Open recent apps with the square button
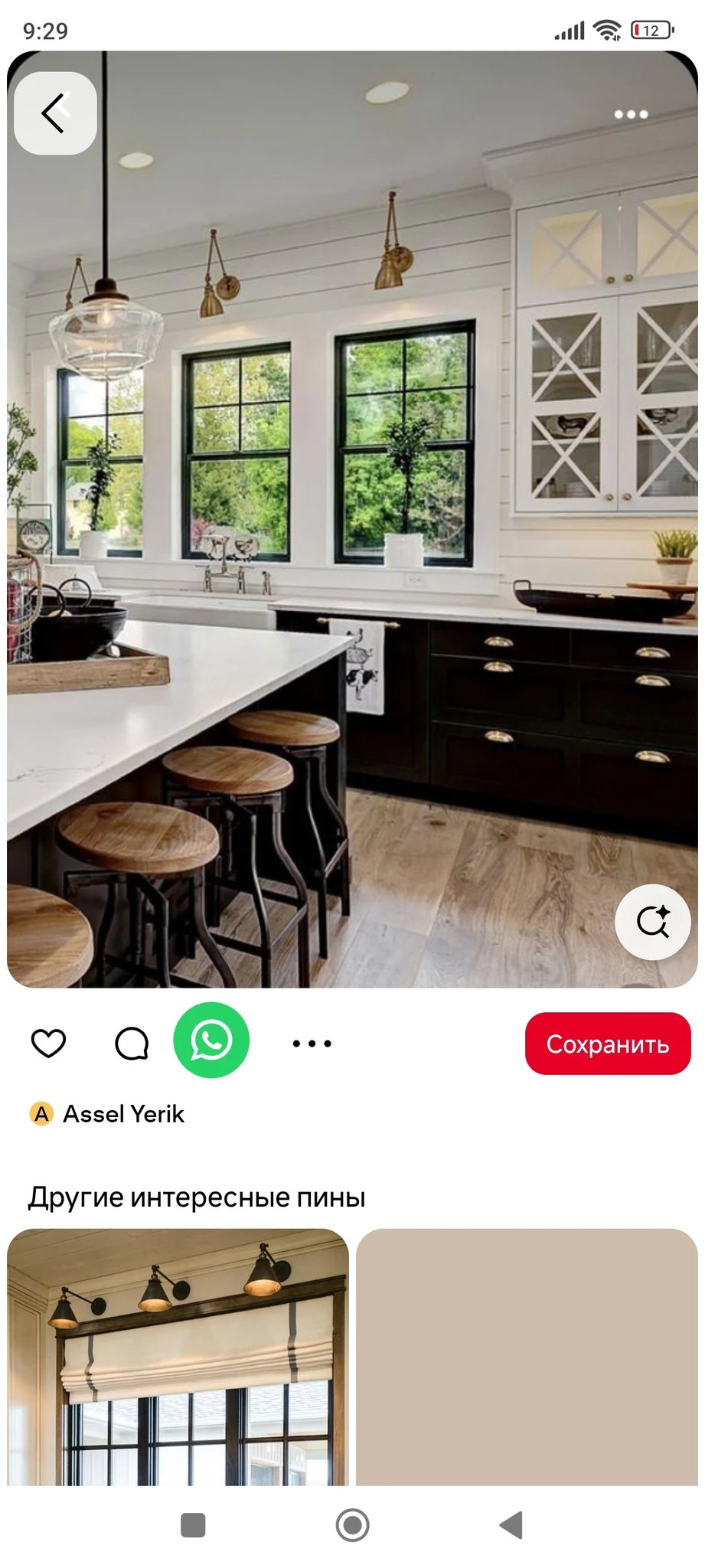705x1568 pixels. (x=193, y=1525)
